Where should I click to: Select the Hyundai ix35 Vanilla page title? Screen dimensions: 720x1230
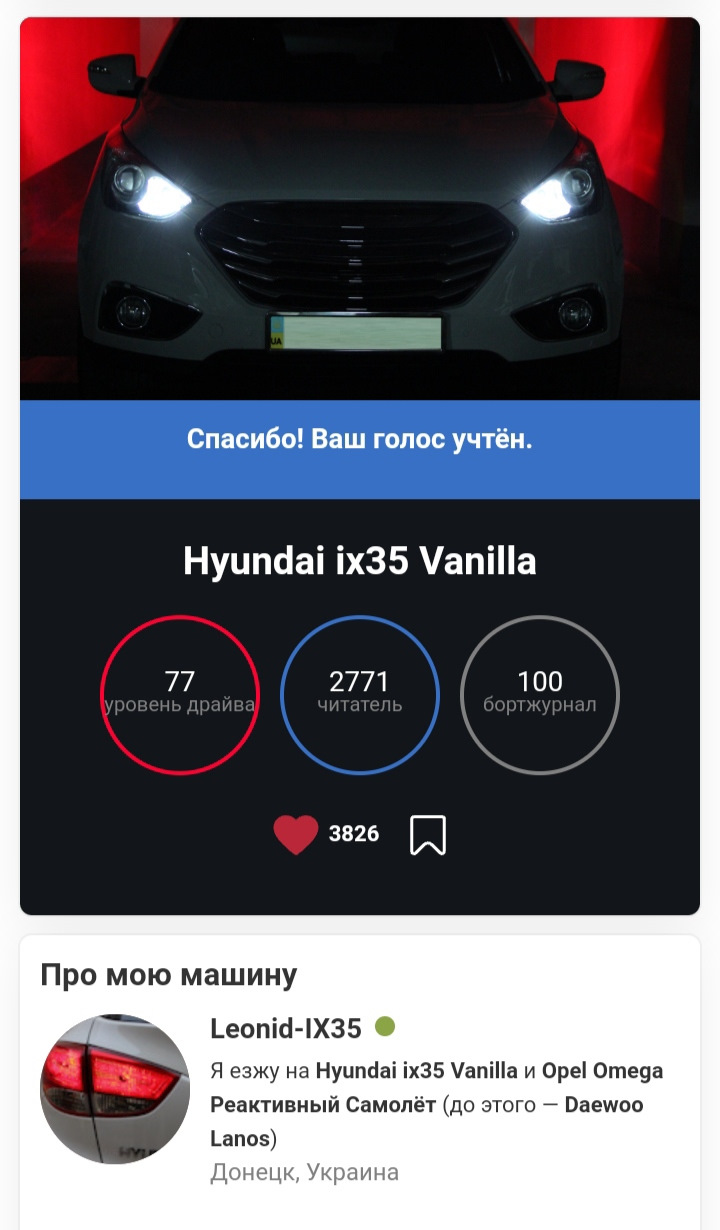point(360,561)
